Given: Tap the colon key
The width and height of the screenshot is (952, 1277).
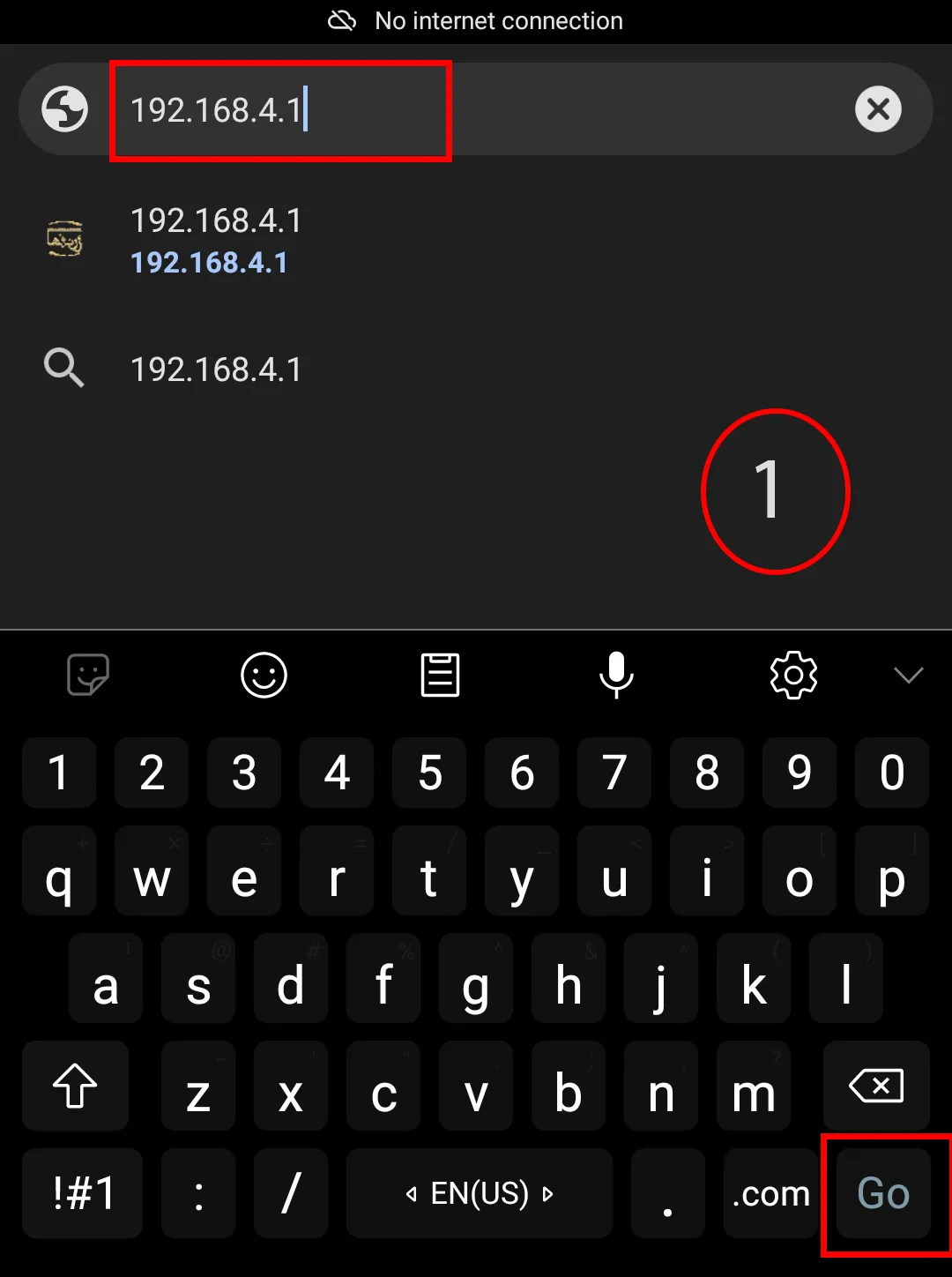Looking at the screenshot, I should (198, 1193).
